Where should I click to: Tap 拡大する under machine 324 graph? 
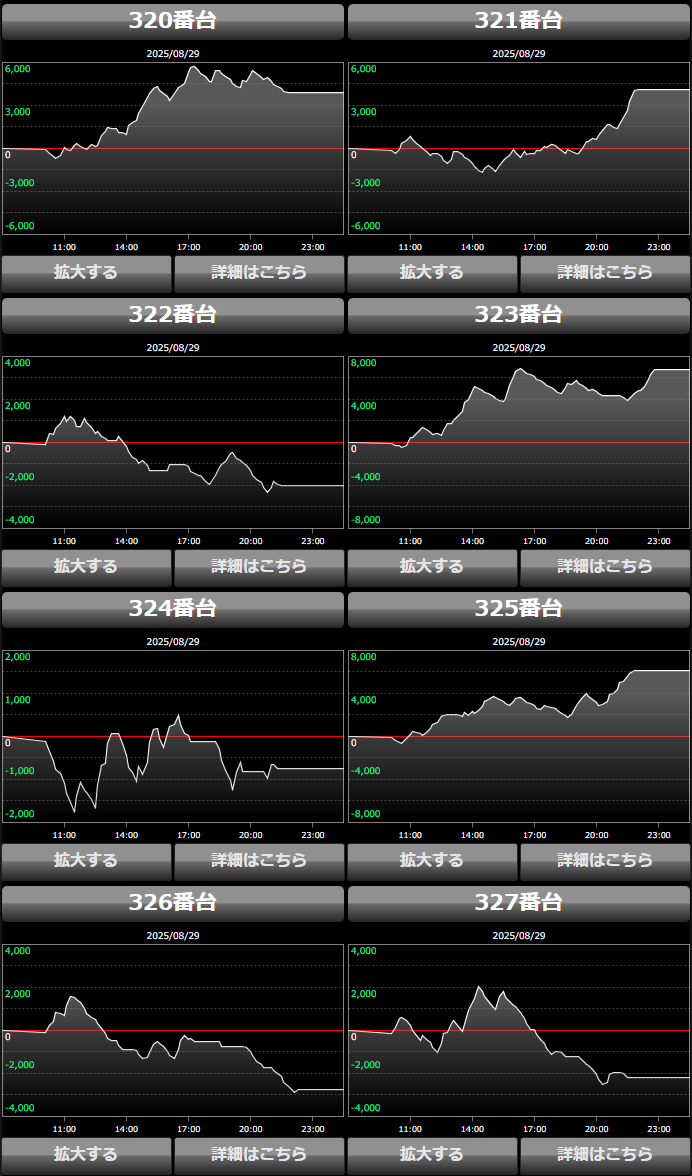pyautogui.click(x=86, y=862)
